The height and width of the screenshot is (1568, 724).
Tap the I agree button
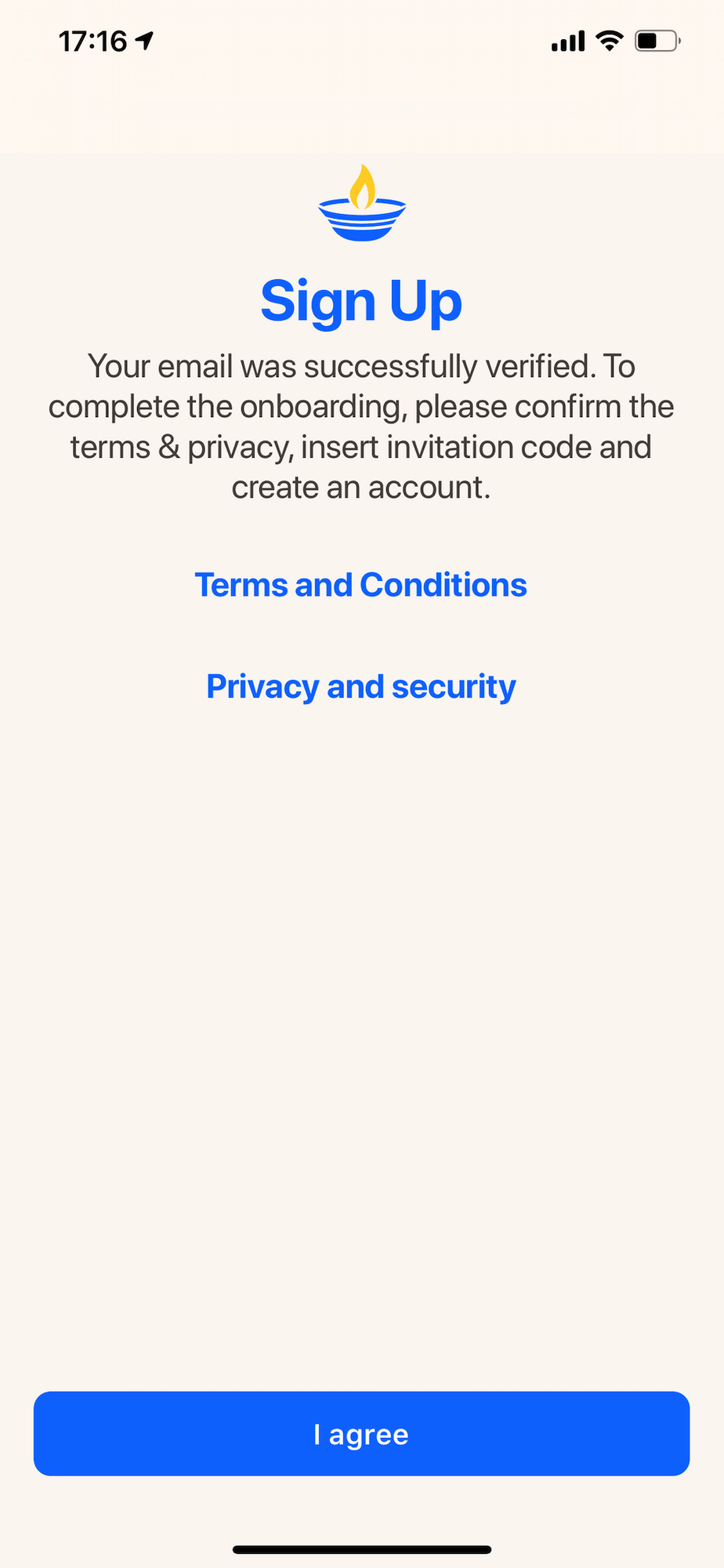361,1434
